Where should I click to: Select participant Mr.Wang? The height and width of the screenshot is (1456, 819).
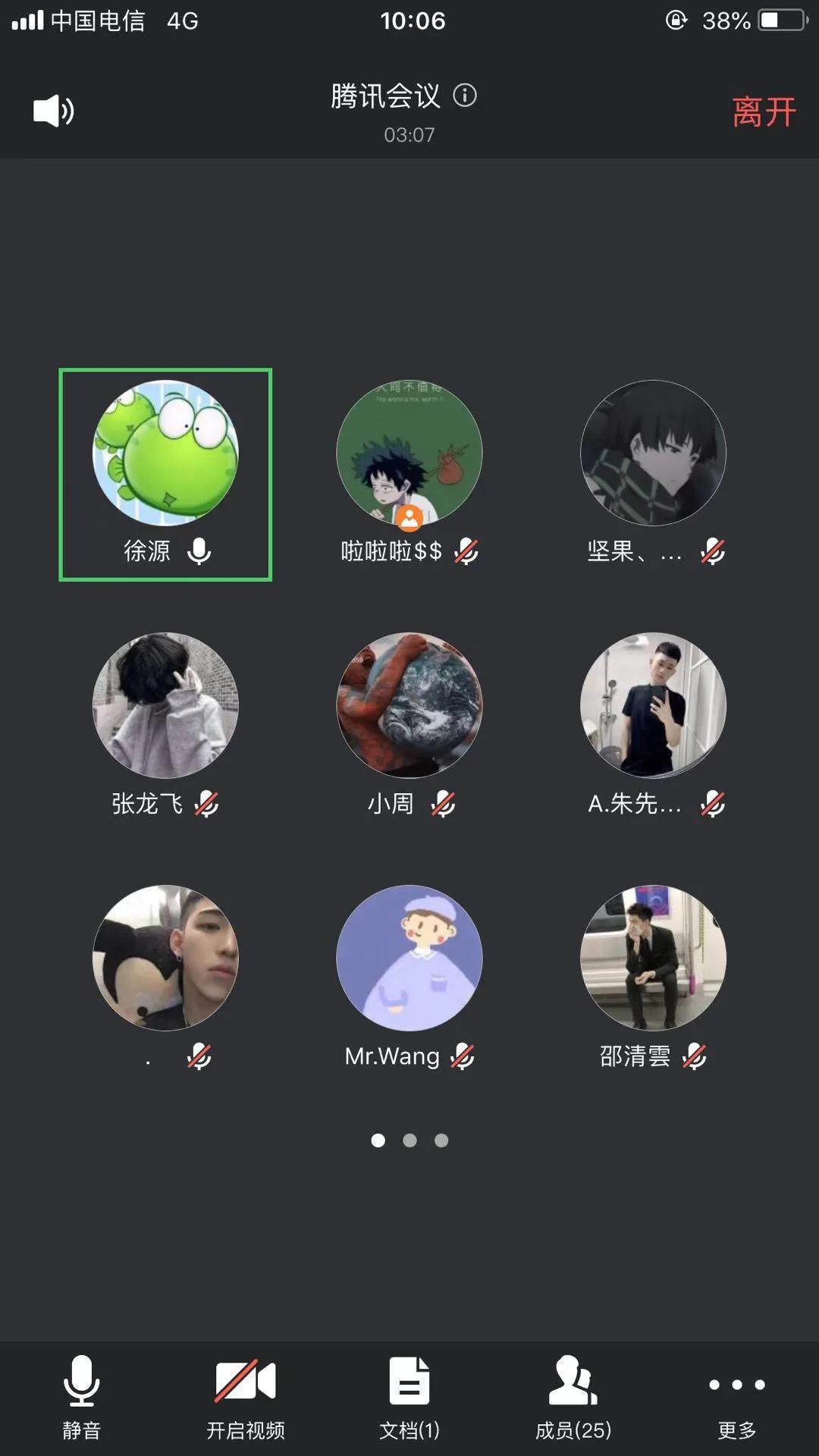pyautogui.click(x=409, y=958)
